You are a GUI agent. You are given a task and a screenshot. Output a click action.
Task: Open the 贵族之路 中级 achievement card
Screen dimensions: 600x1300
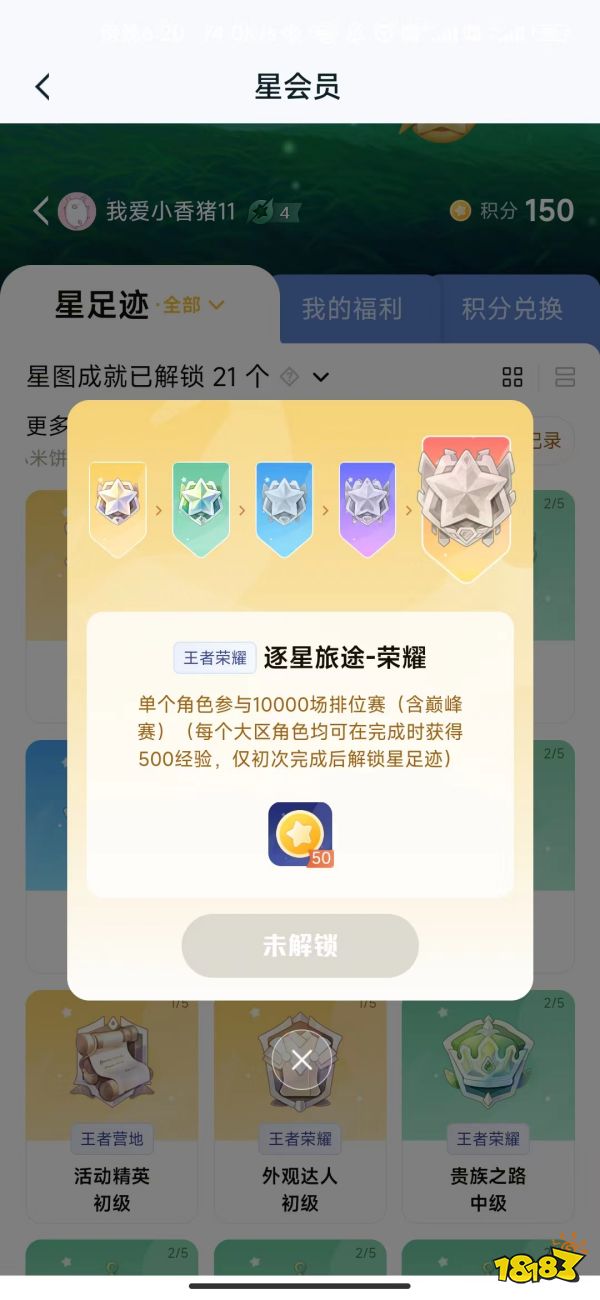coord(488,1100)
